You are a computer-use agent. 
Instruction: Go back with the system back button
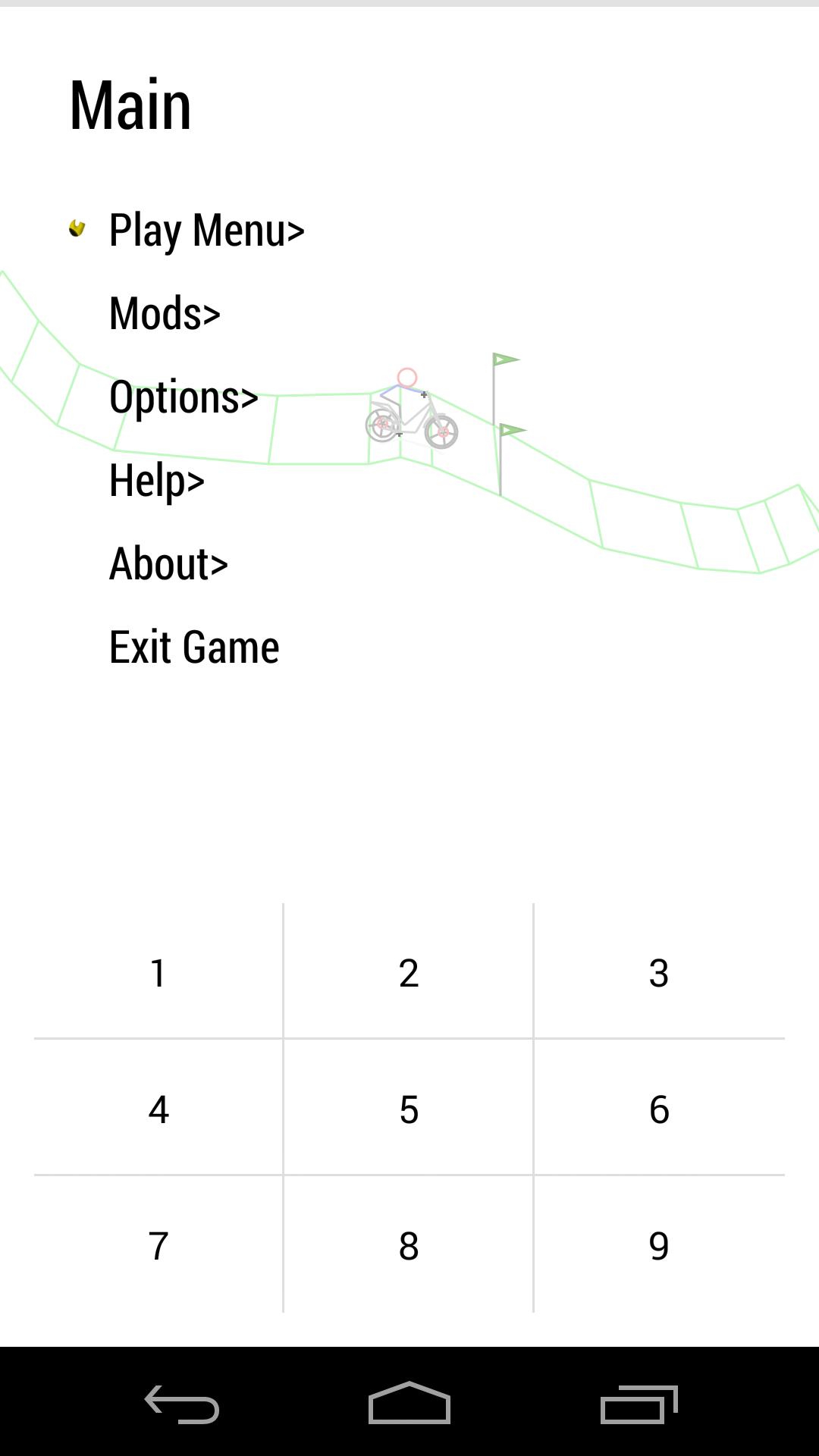click(x=182, y=1404)
